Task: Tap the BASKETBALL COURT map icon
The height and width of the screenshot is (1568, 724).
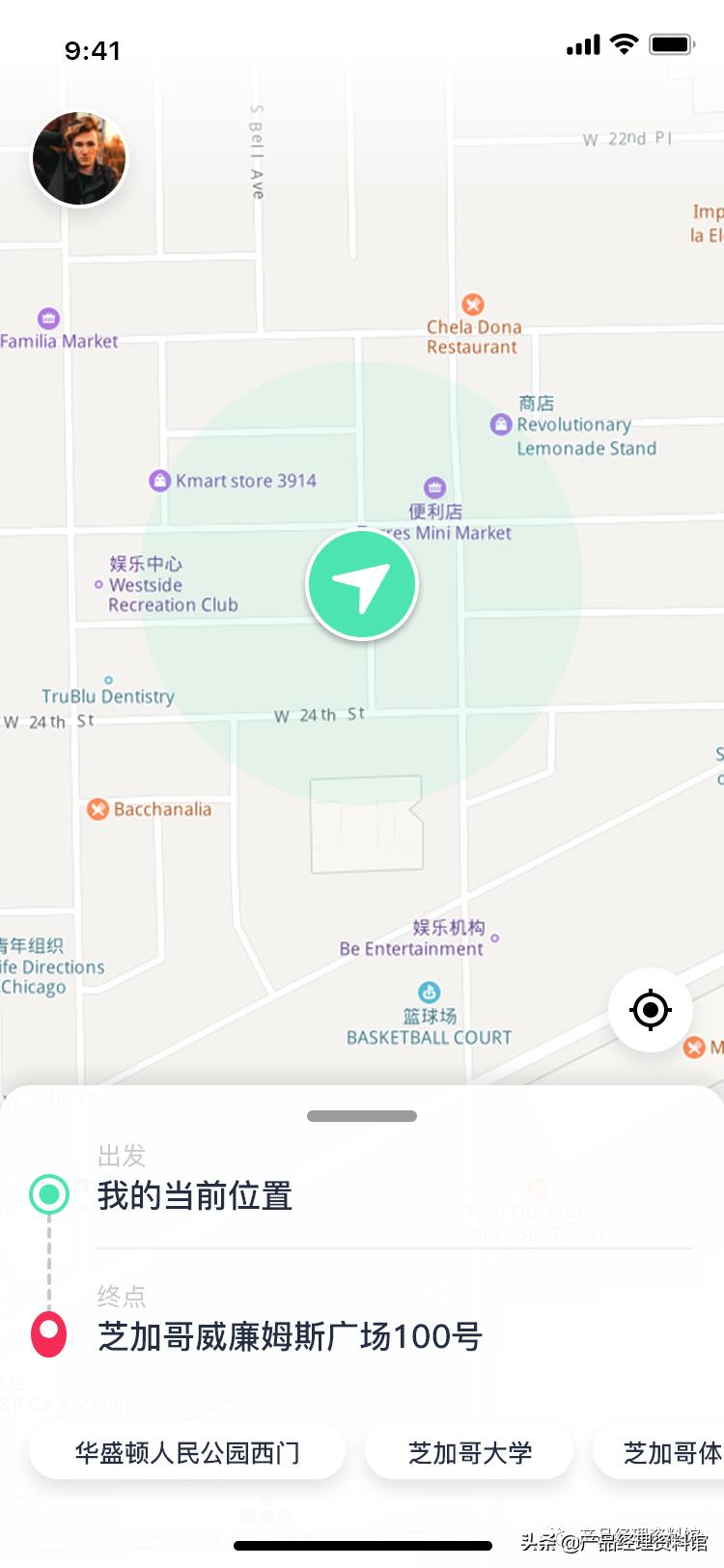Action: (430, 992)
